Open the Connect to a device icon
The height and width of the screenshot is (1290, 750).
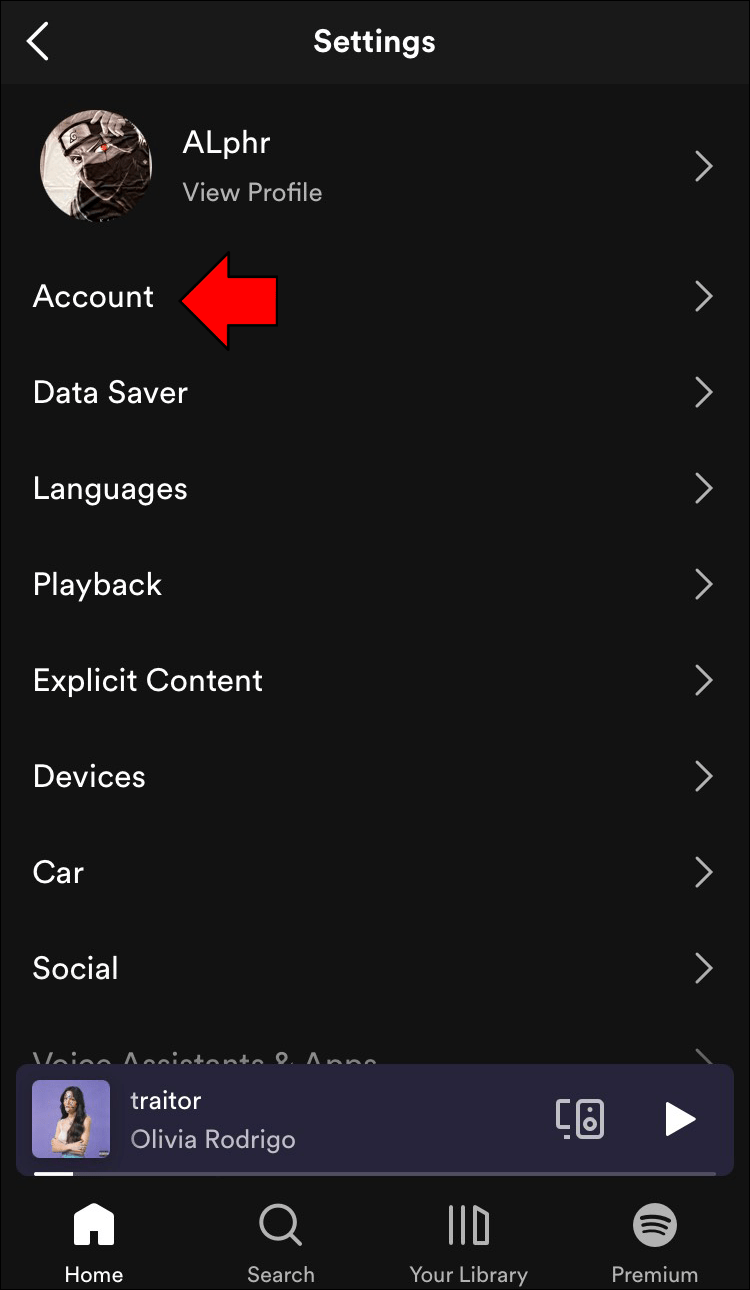coord(579,1119)
